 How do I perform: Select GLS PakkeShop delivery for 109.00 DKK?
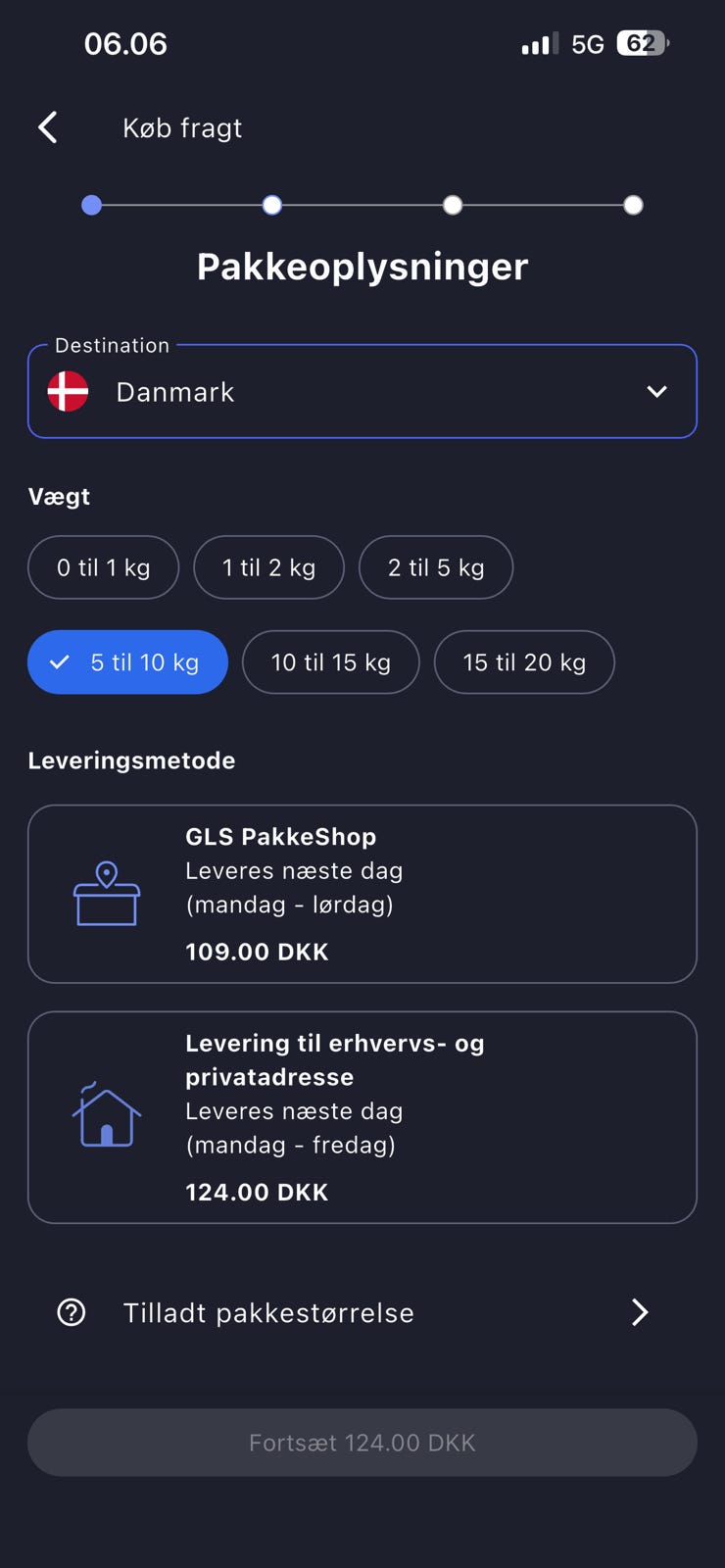[x=362, y=894]
